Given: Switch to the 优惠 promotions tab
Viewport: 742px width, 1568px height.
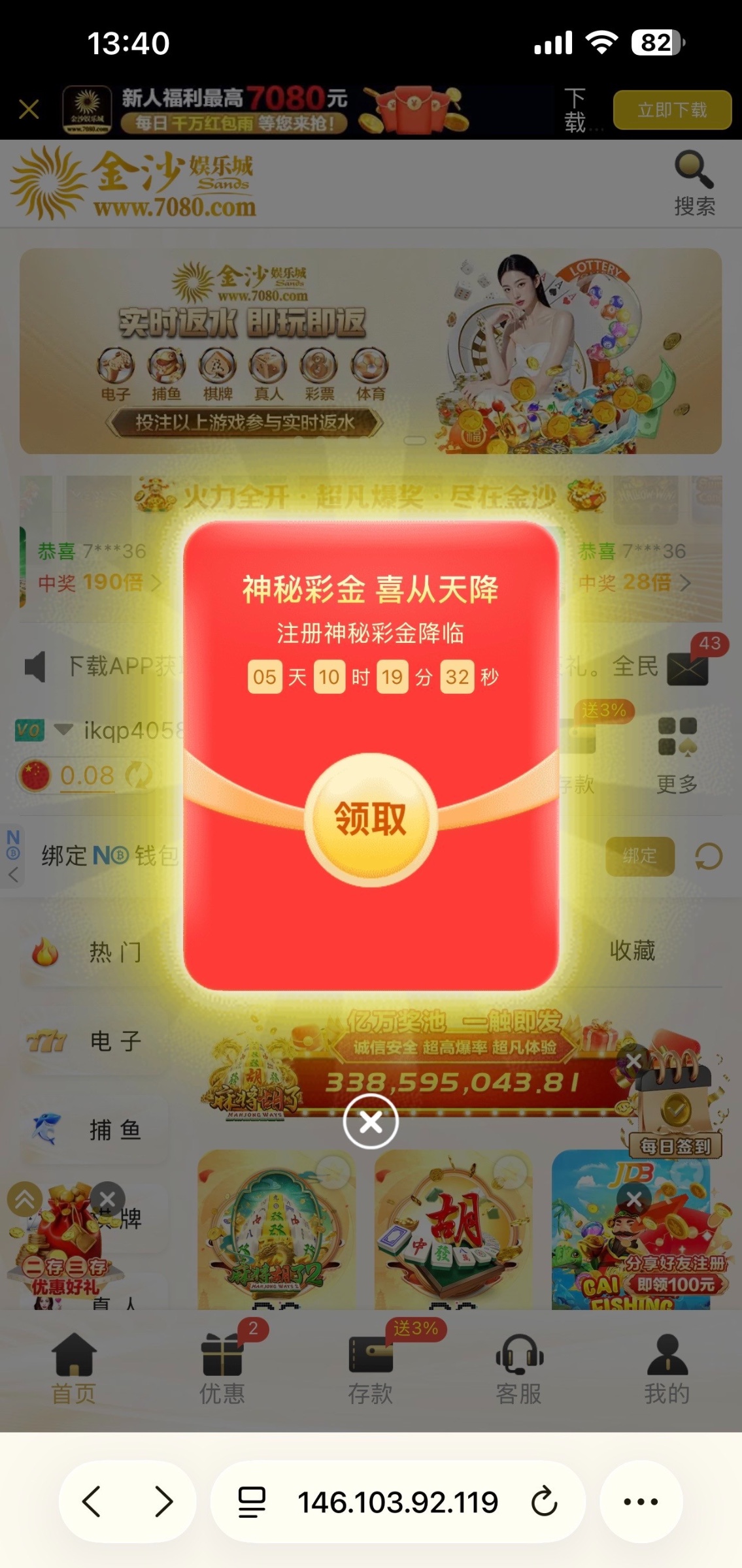Looking at the screenshot, I should tap(222, 1367).
